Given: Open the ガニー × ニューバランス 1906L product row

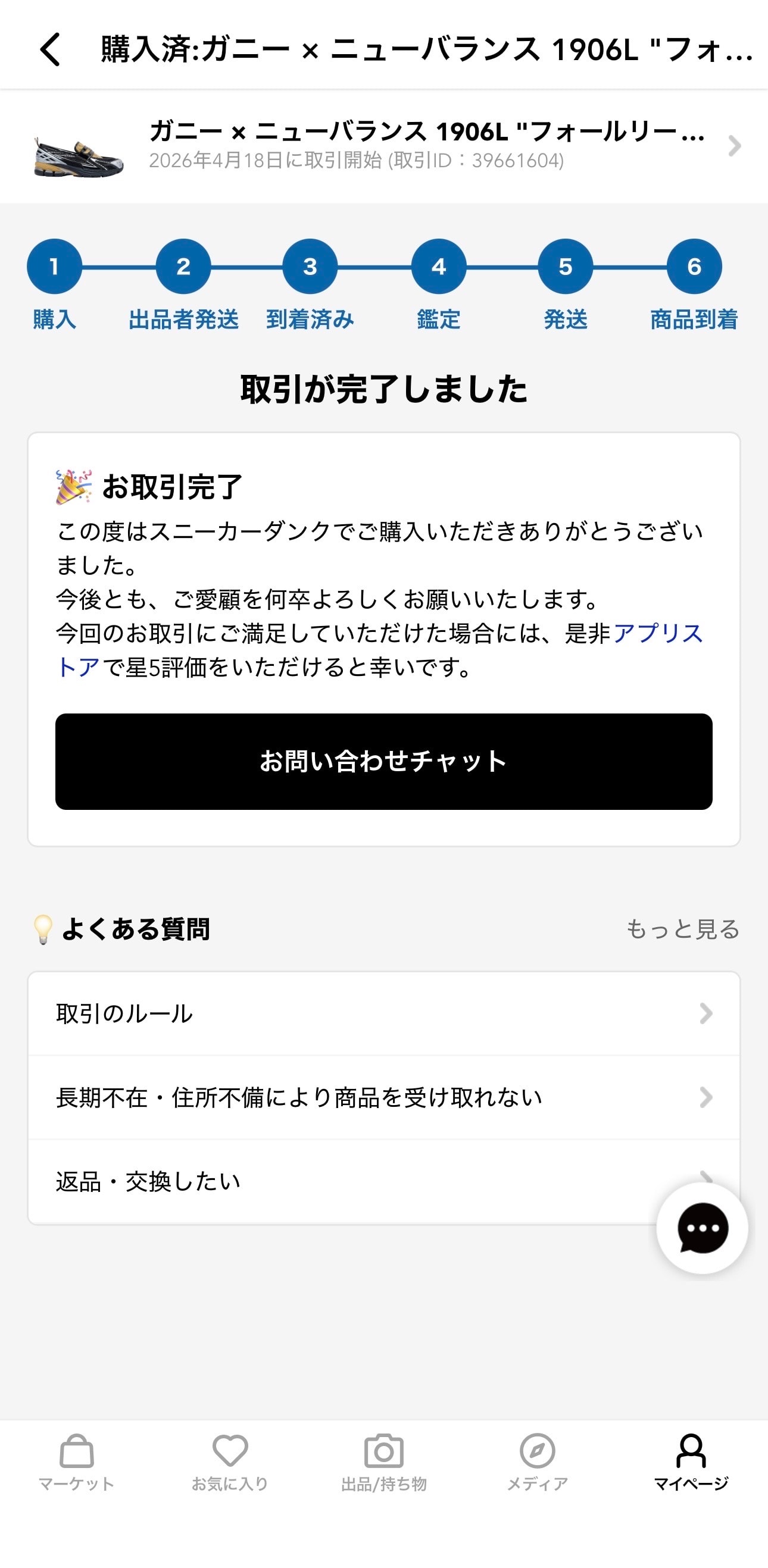Looking at the screenshot, I should pyautogui.click(x=383, y=146).
